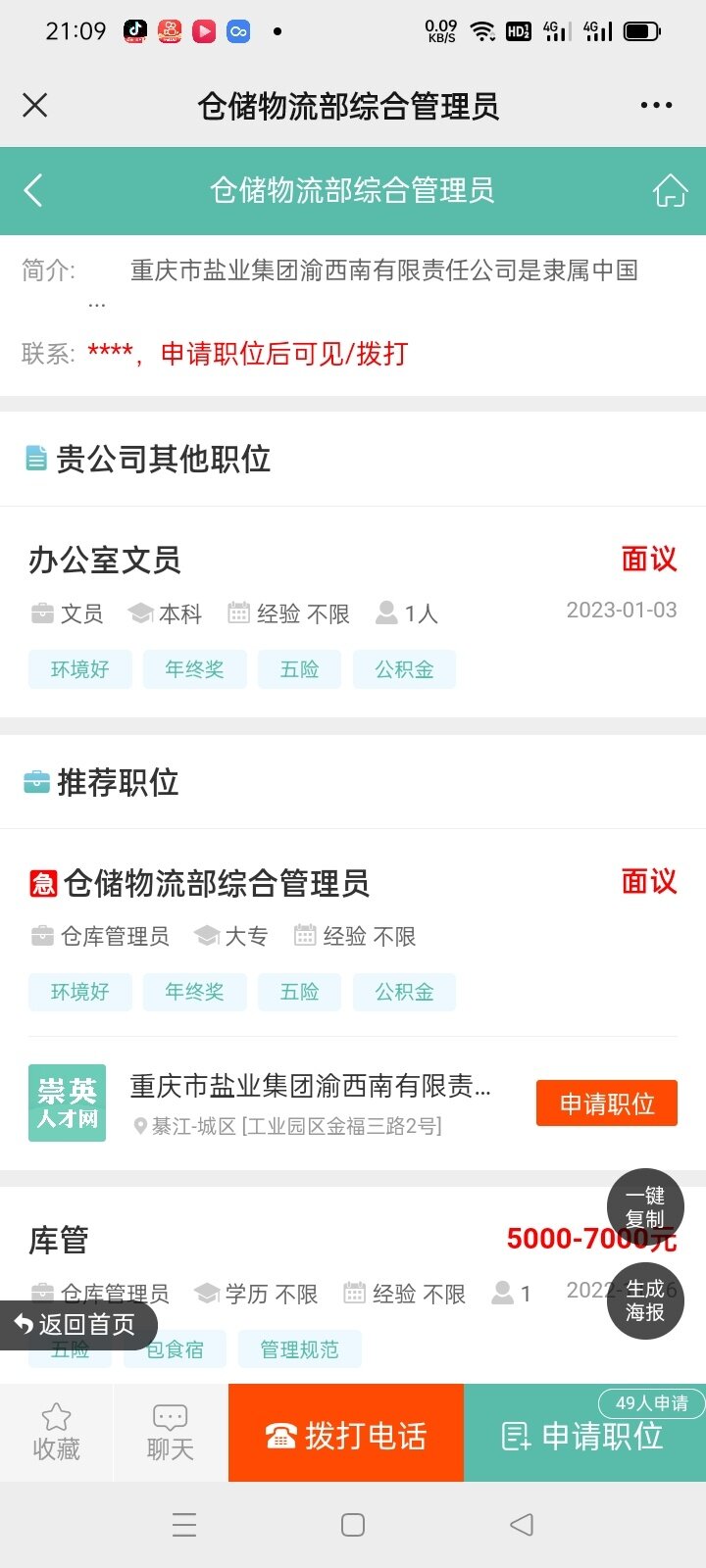Generate a poster with 生成海报
The image size is (706, 1568).
tap(645, 1301)
